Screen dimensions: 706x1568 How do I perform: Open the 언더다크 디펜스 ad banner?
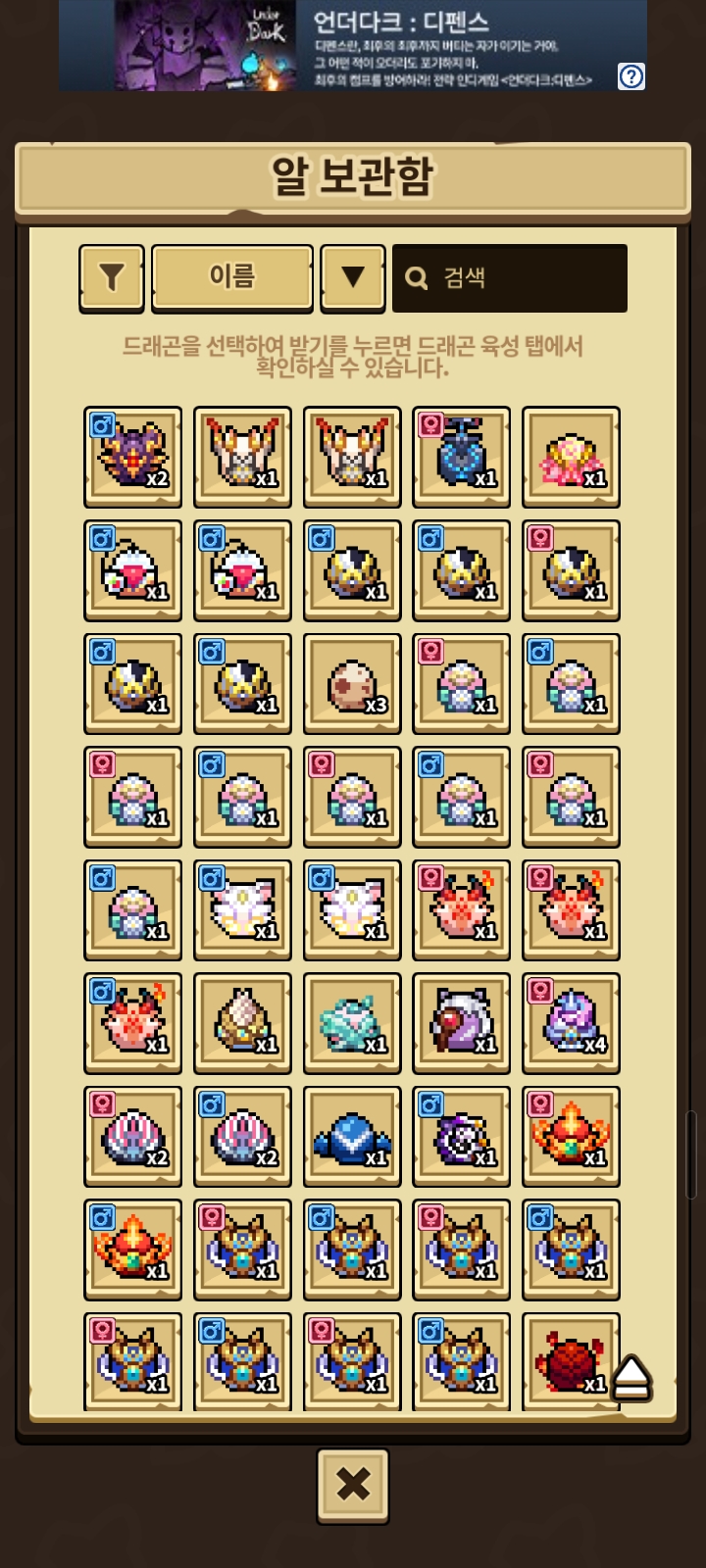(x=353, y=45)
